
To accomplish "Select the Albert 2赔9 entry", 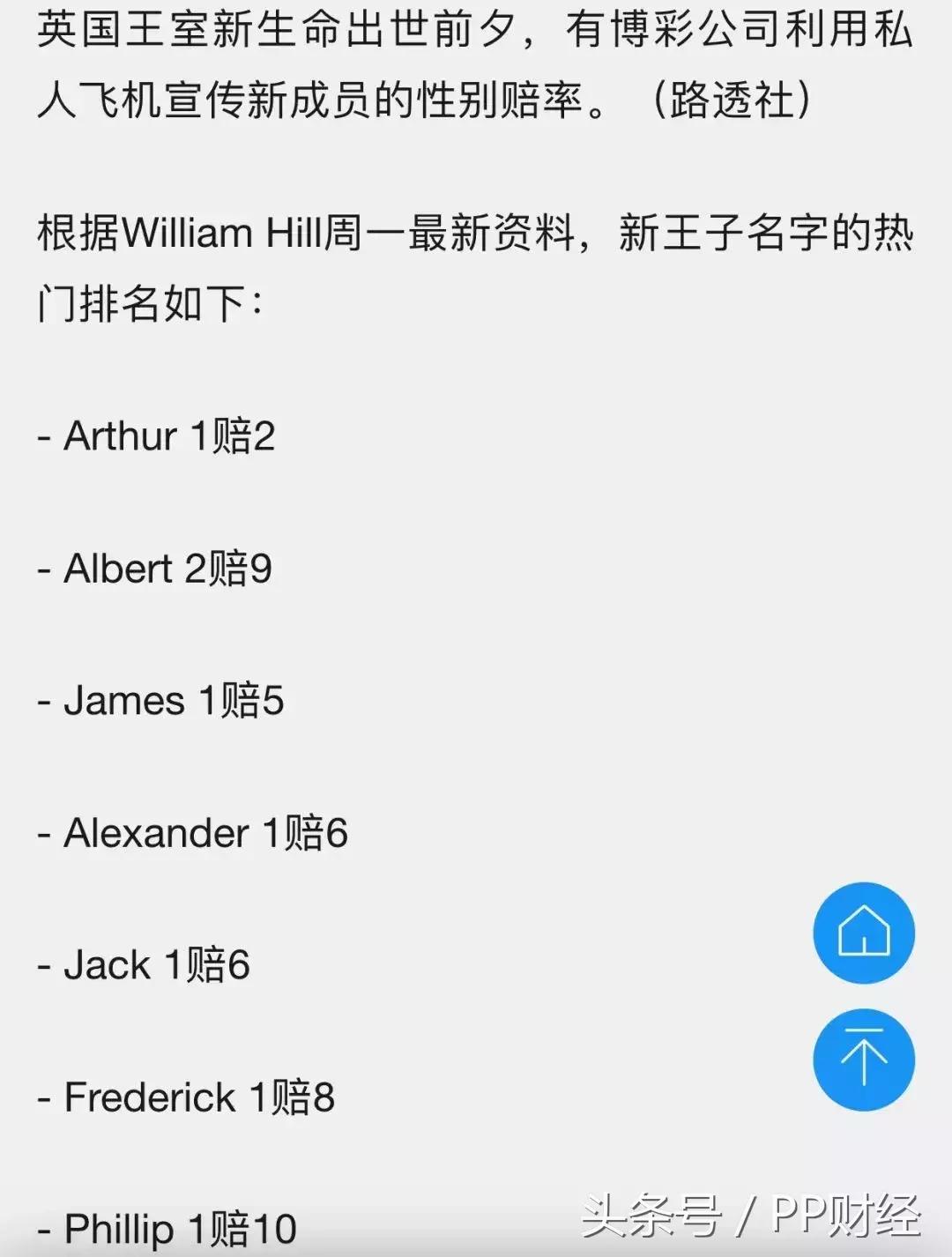I will [x=155, y=569].
